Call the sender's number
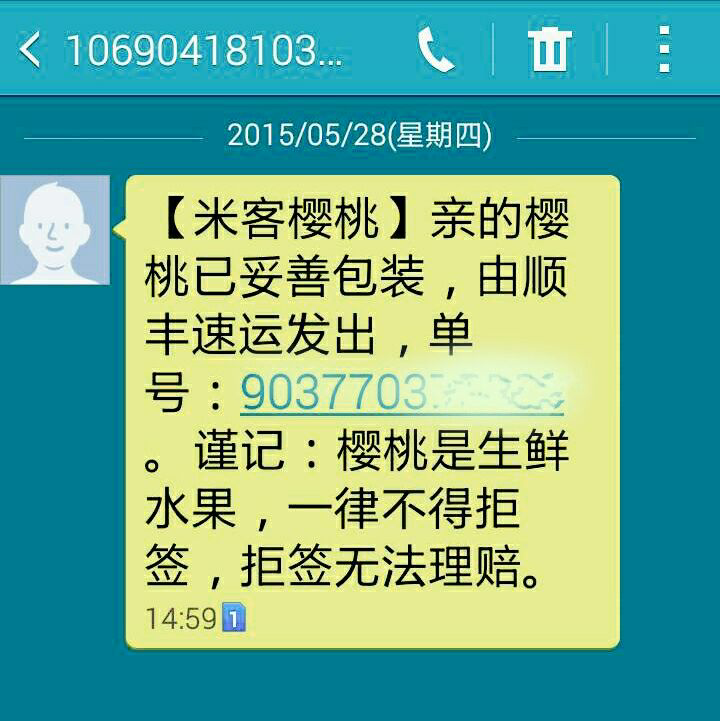This screenshot has height=721, width=720. (436, 48)
